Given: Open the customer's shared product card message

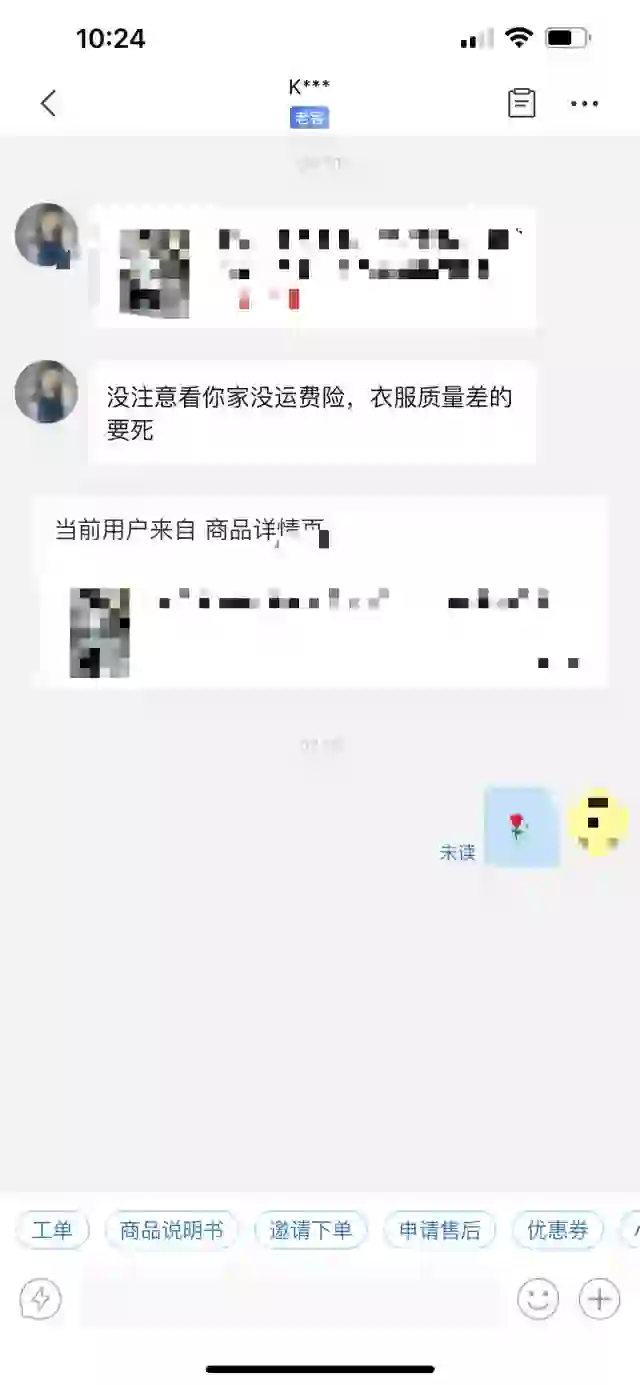Looking at the screenshot, I should coord(314,268).
